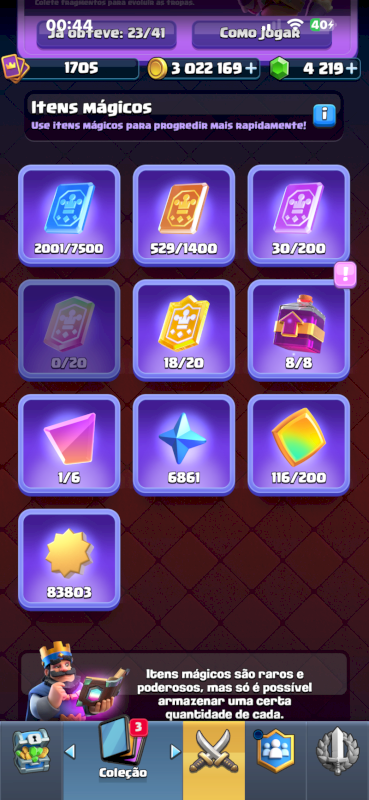Go to the battle crossed-swords tab
Image resolution: width=369 pixels, height=800 pixels.
click(x=214, y=752)
